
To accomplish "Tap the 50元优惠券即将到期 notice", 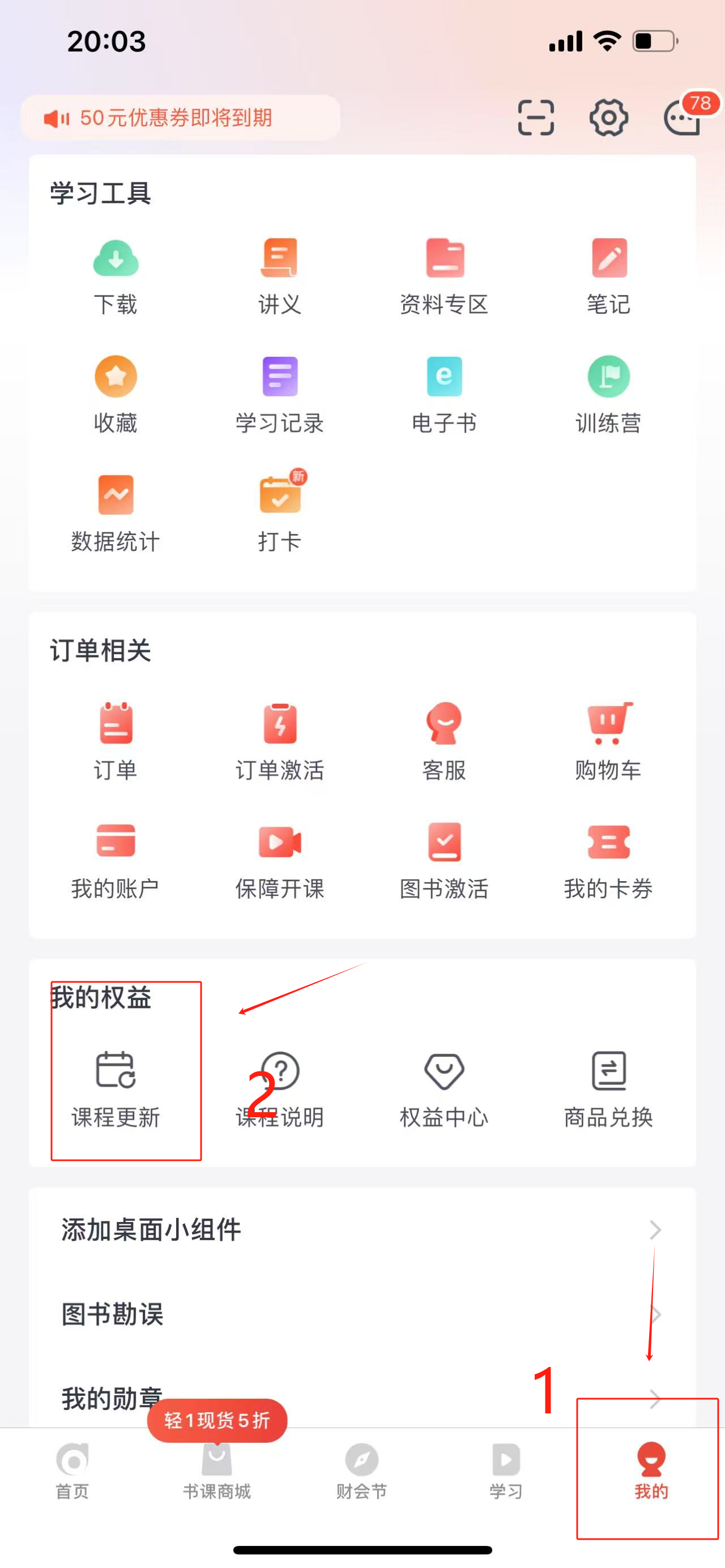I will tap(180, 117).
